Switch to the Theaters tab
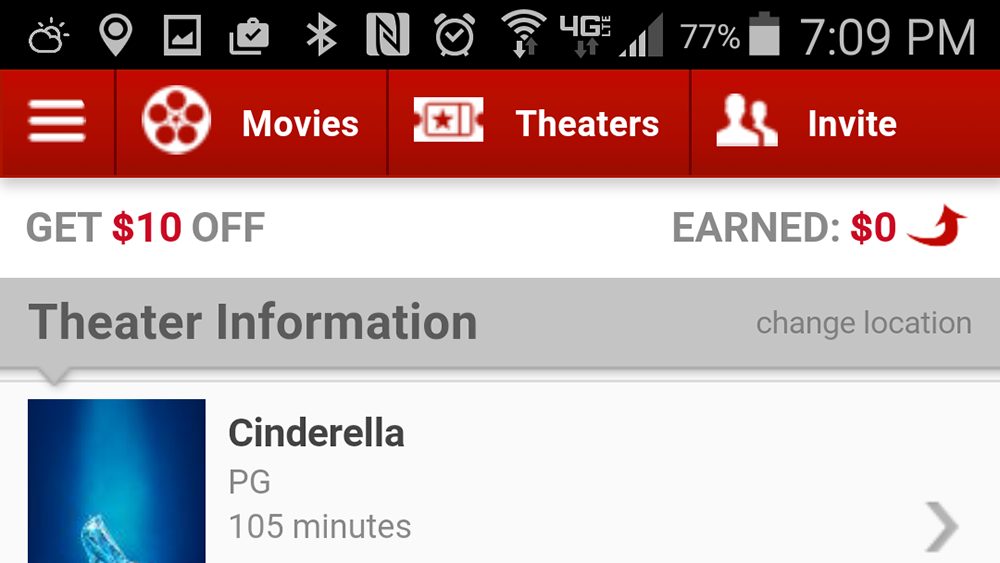The image size is (1000, 563). pyautogui.click(x=538, y=123)
